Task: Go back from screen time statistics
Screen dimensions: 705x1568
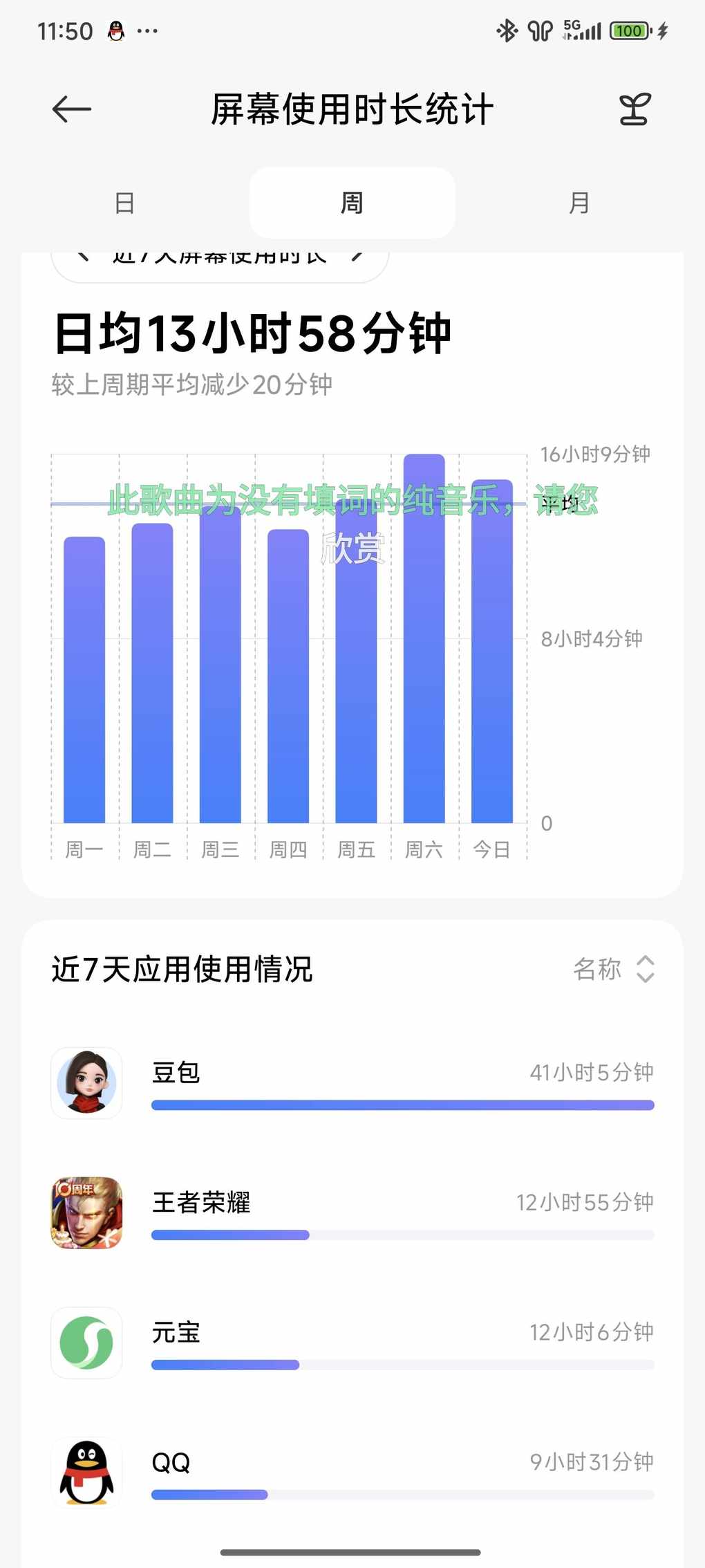Action: [72, 109]
